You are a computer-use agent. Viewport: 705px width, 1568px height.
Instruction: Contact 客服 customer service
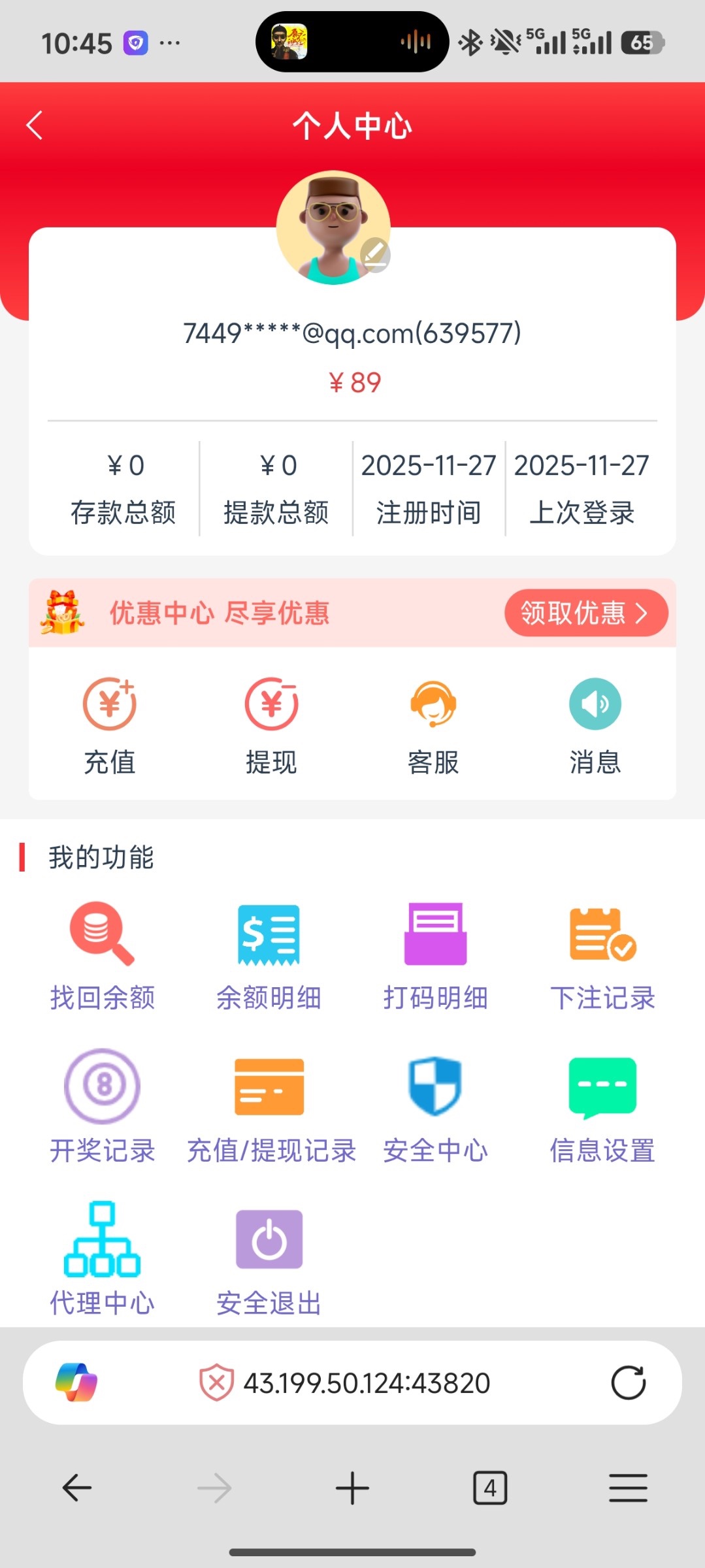pos(433,724)
